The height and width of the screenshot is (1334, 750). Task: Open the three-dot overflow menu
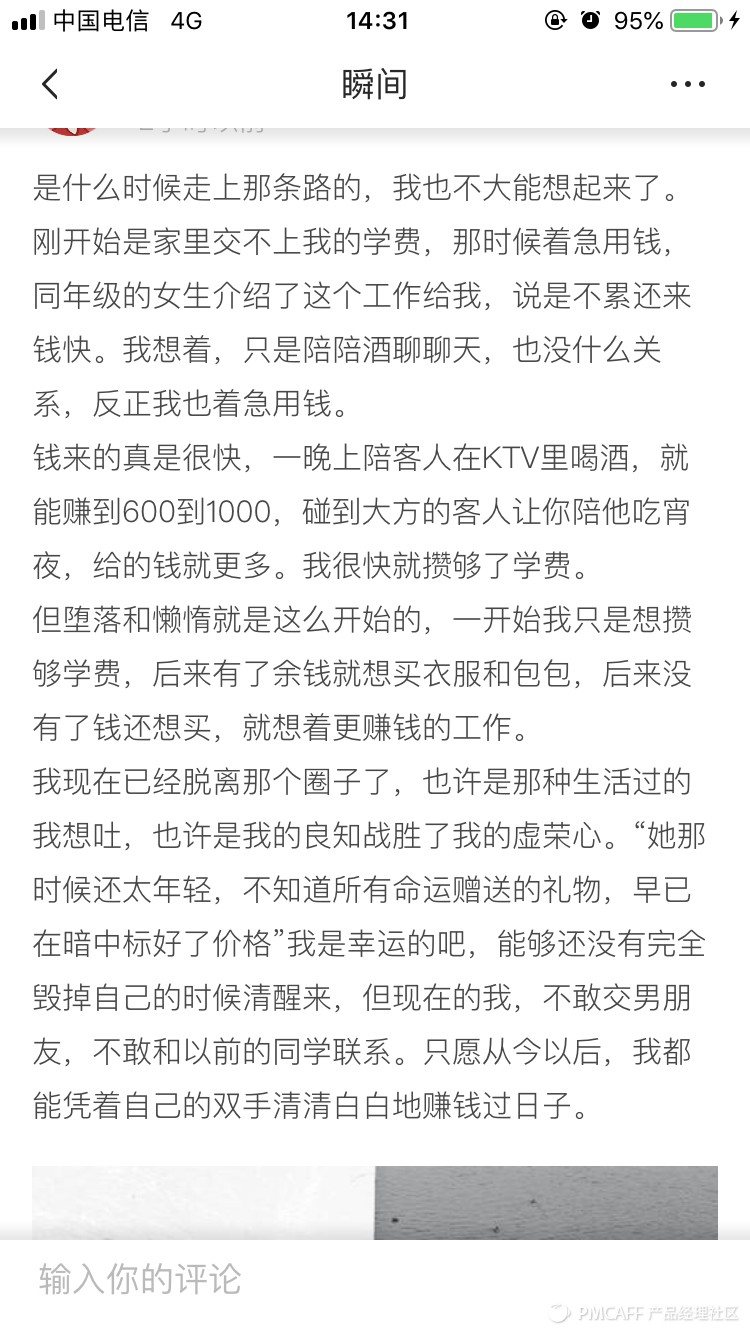click(687, 85)
